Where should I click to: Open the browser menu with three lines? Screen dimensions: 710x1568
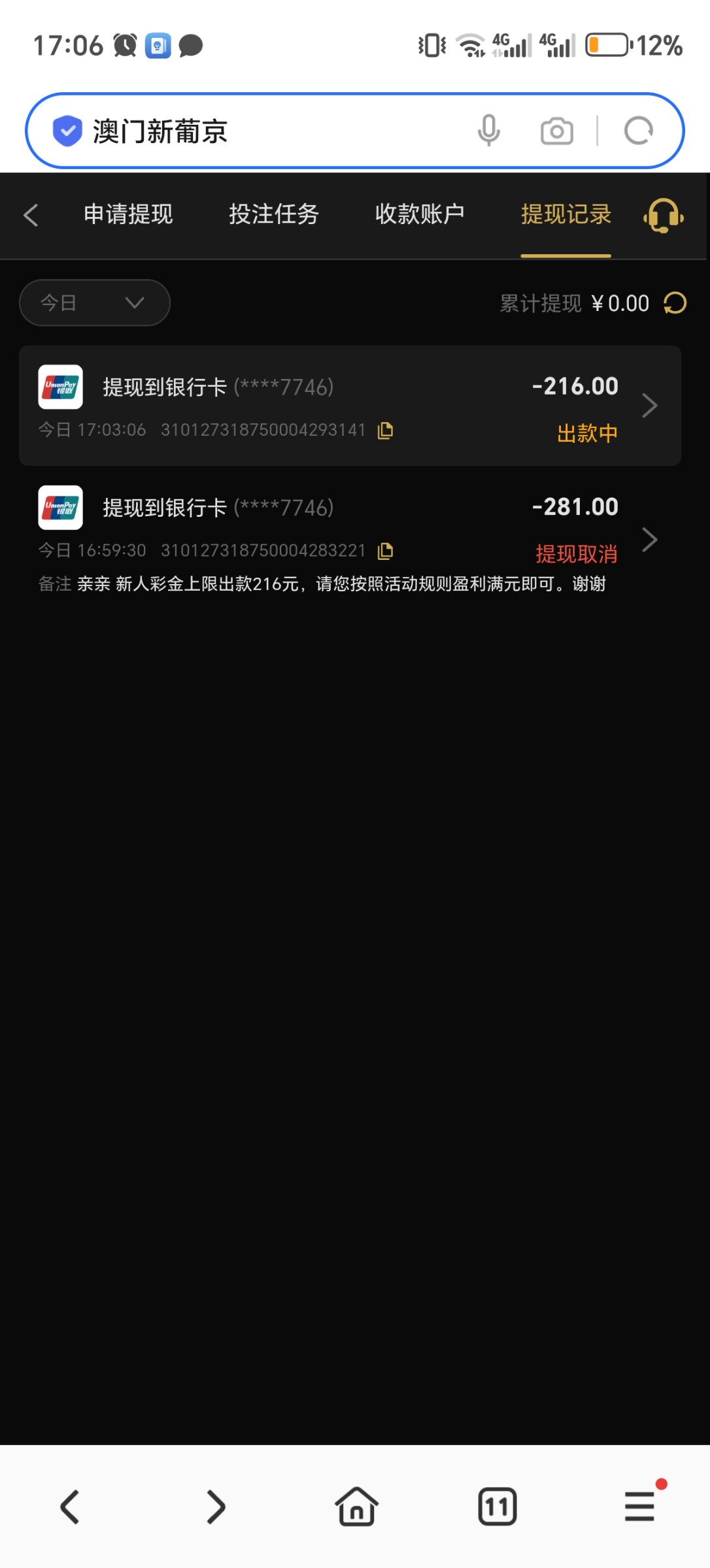[639, 1507]
